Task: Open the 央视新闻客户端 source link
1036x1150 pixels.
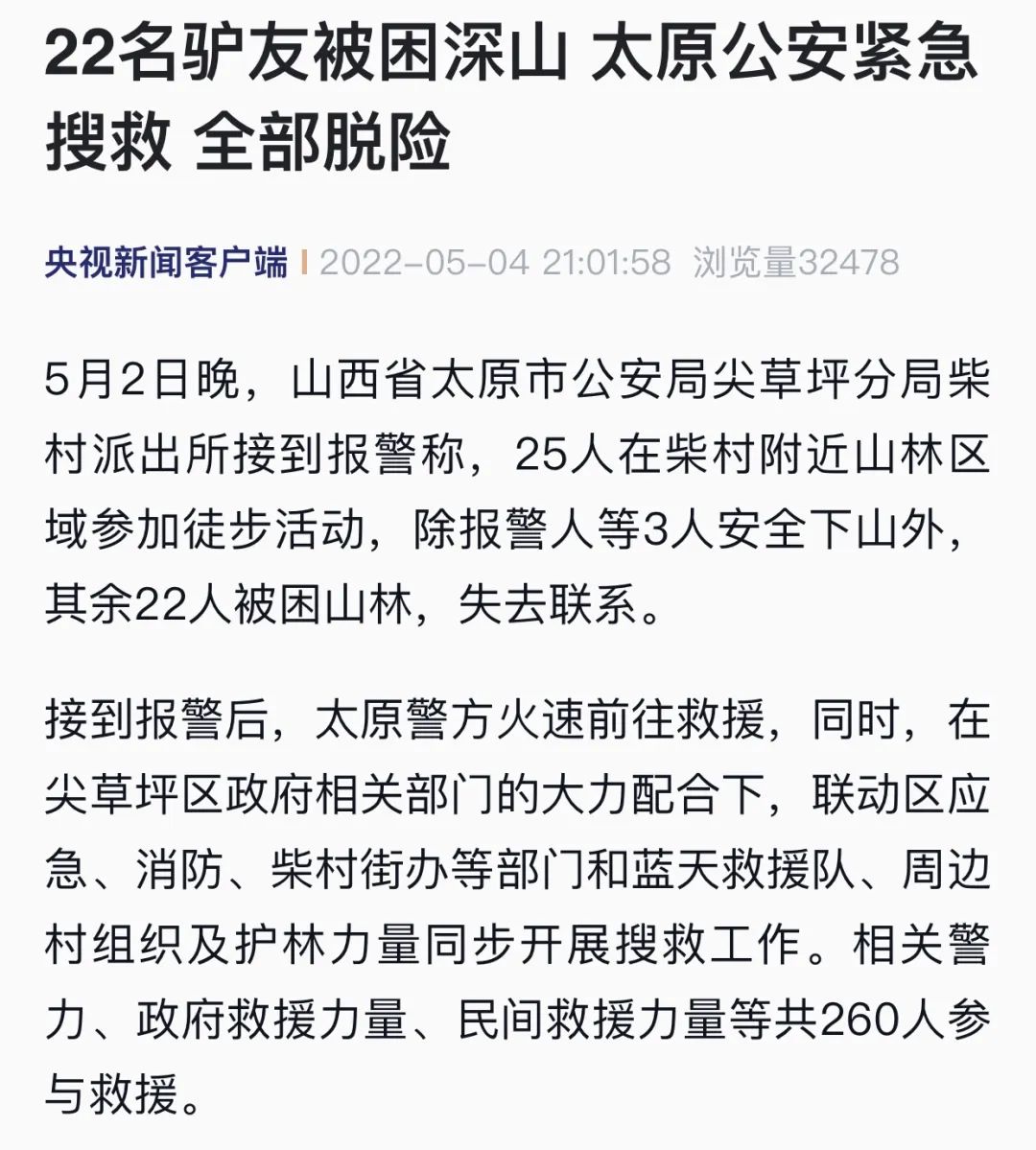Action: (x=167, y=263)
